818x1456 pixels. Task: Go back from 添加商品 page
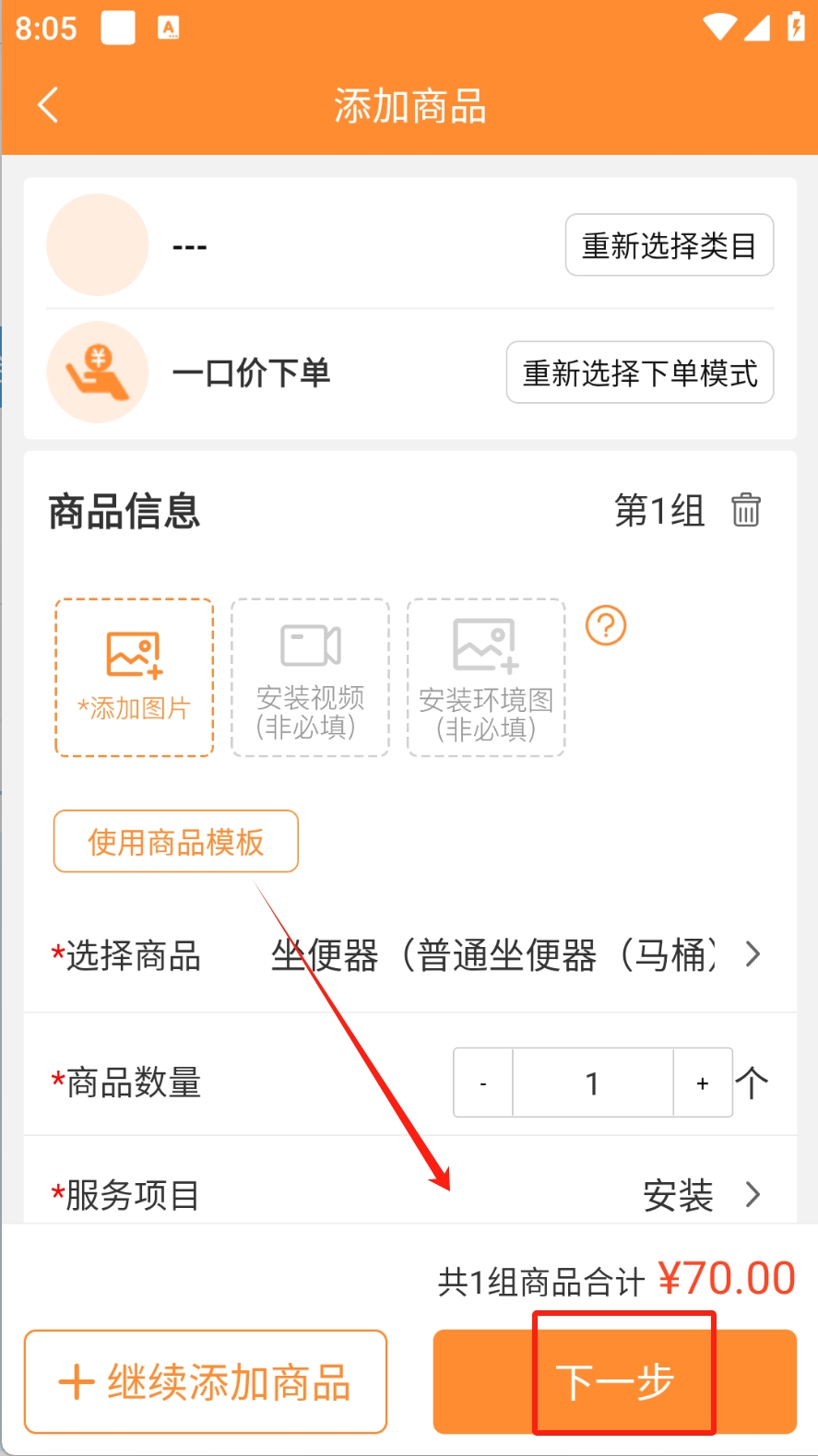coord(48,105)
